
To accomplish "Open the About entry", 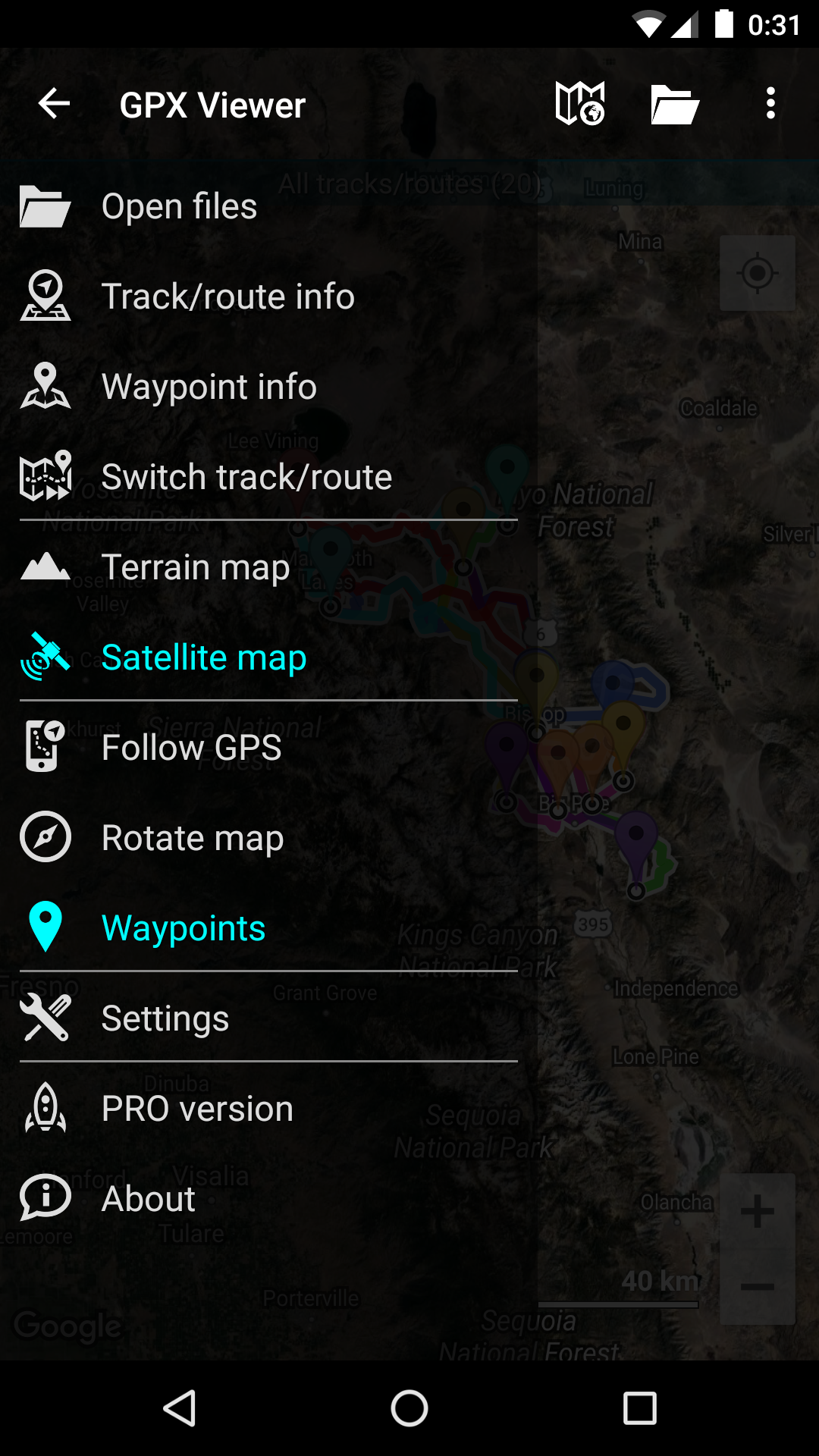I will (x=149, y=1199).
